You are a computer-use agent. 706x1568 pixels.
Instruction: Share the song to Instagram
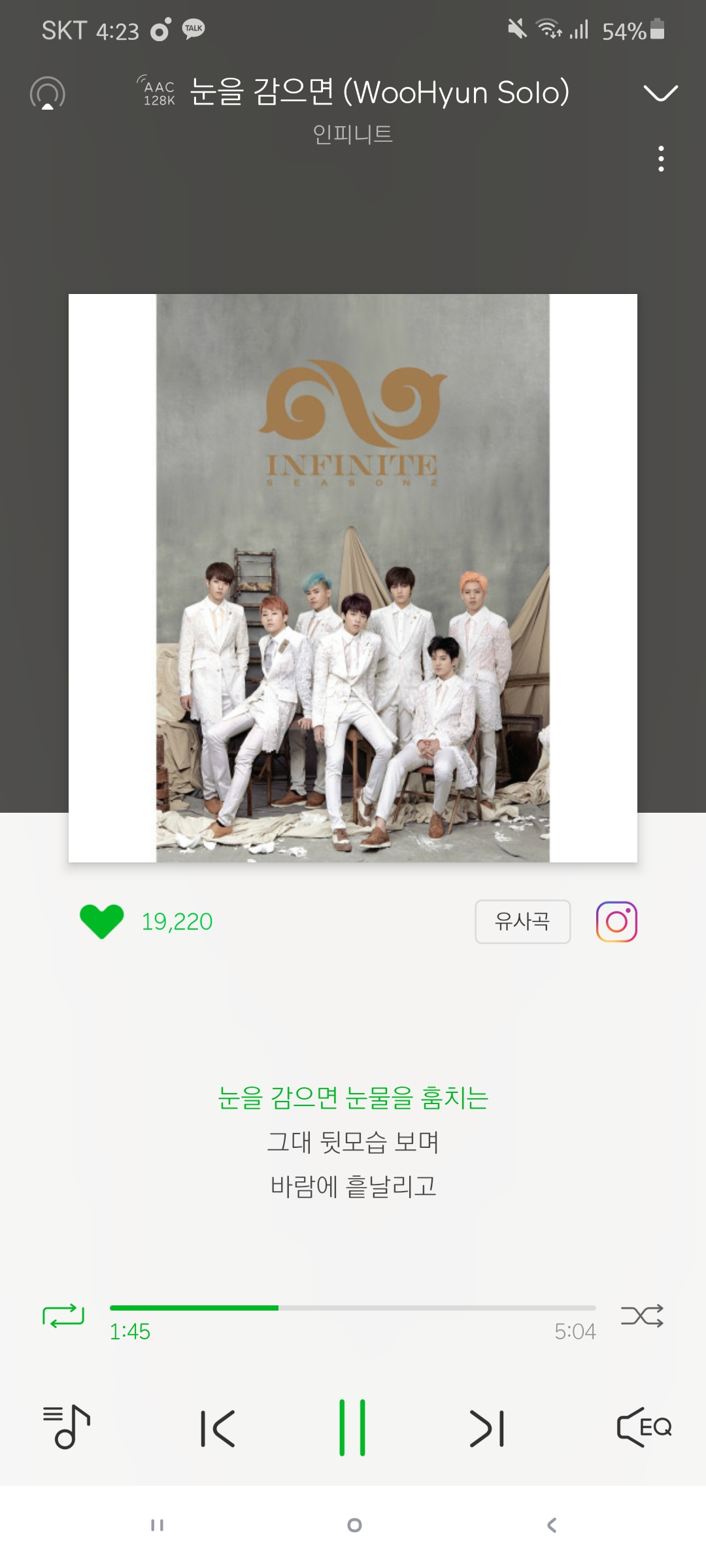click(x=616, y=921)
